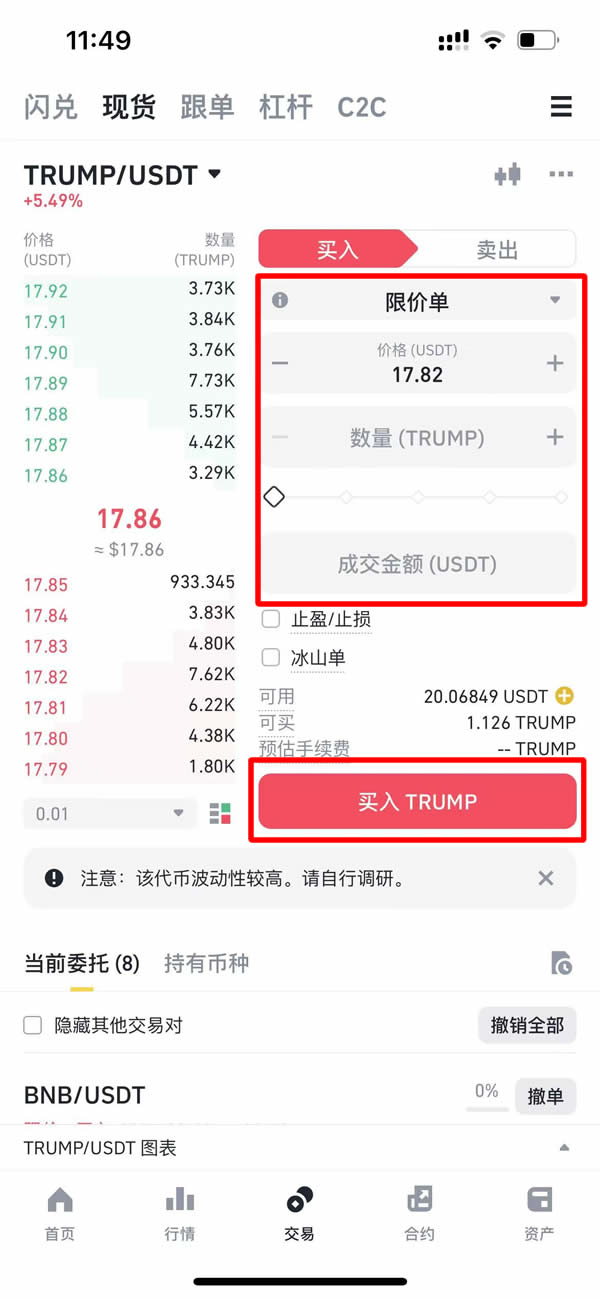Viewport: 600px width, 1298px height.
Task: Tap 撤销全部 to cancel all orders
Action: (x=527, y=1025)
